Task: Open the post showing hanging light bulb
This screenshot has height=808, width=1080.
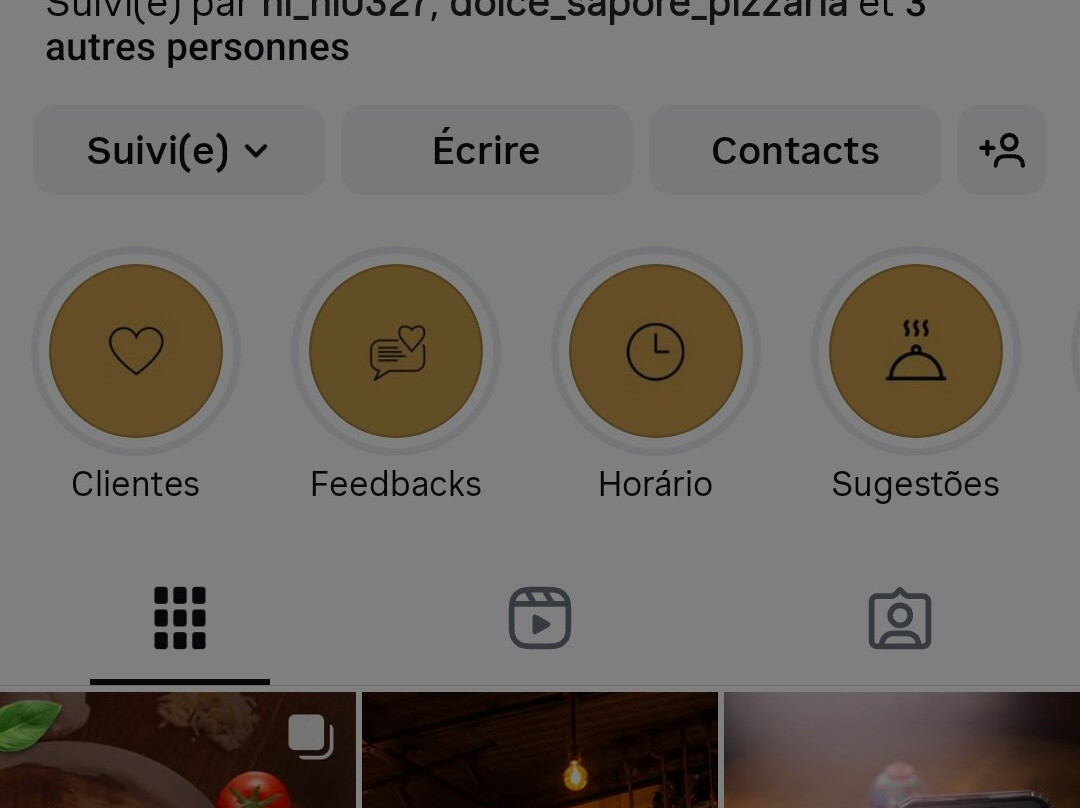Action: point(540,750)
